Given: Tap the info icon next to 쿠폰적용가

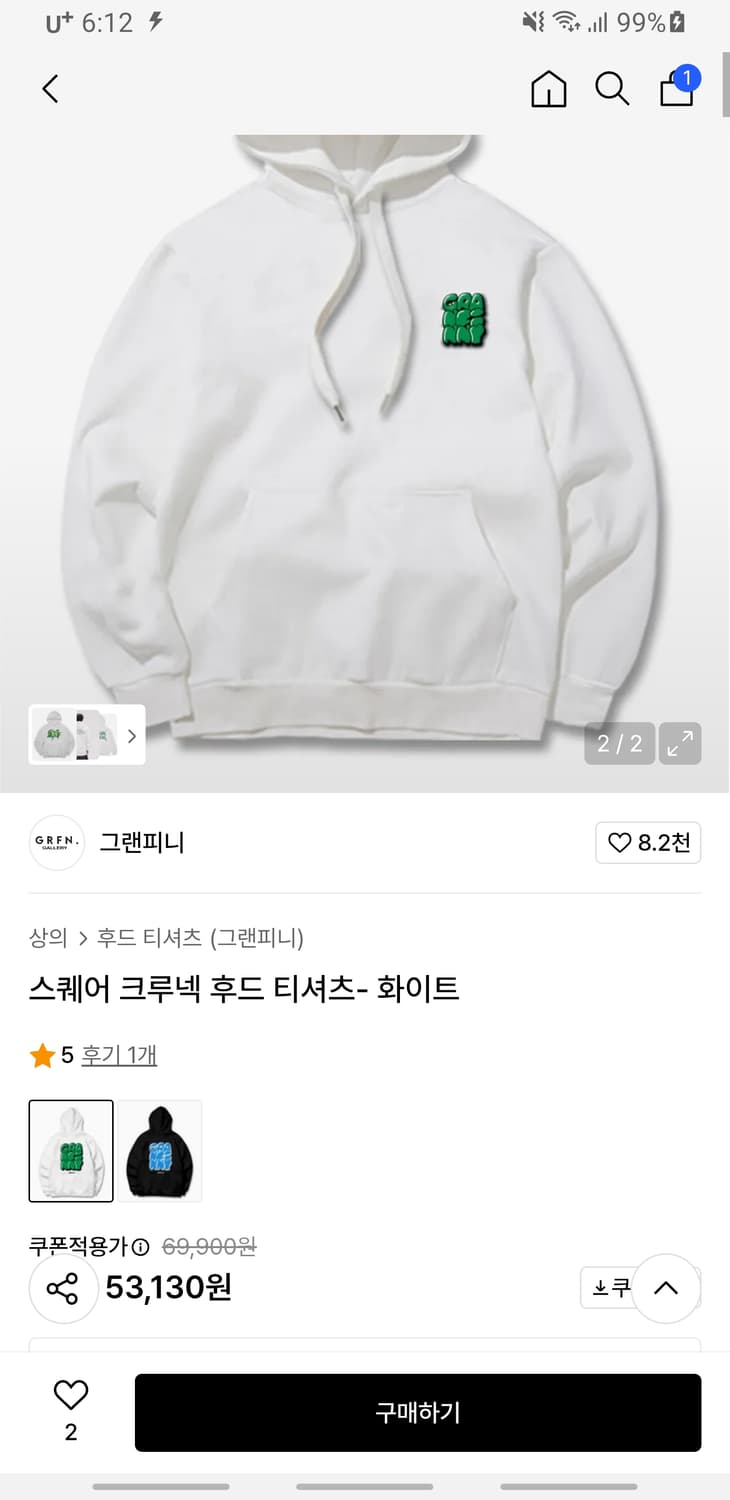Looking at the screenshot, I should coord(142,1246).
